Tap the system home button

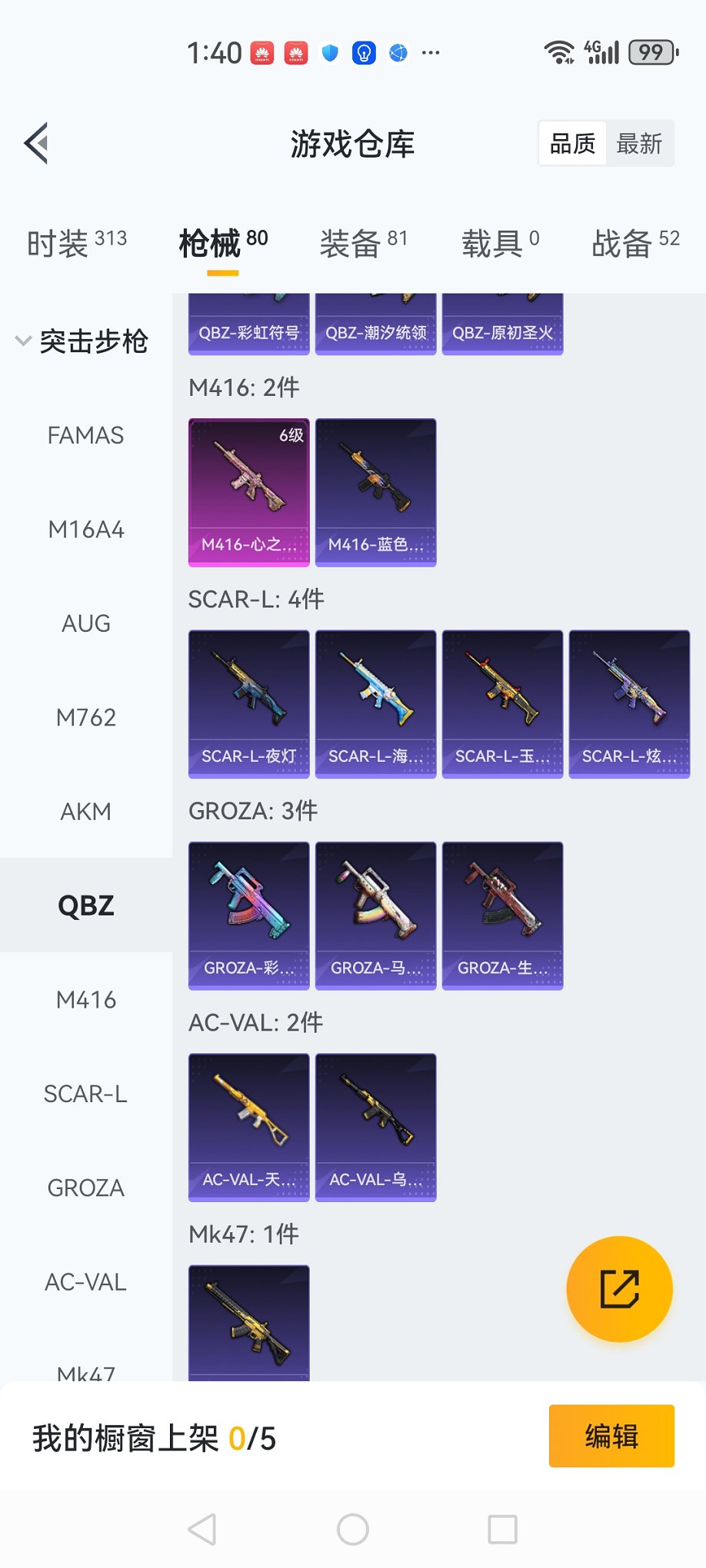pyautogui.click(x=353, y=1530)
